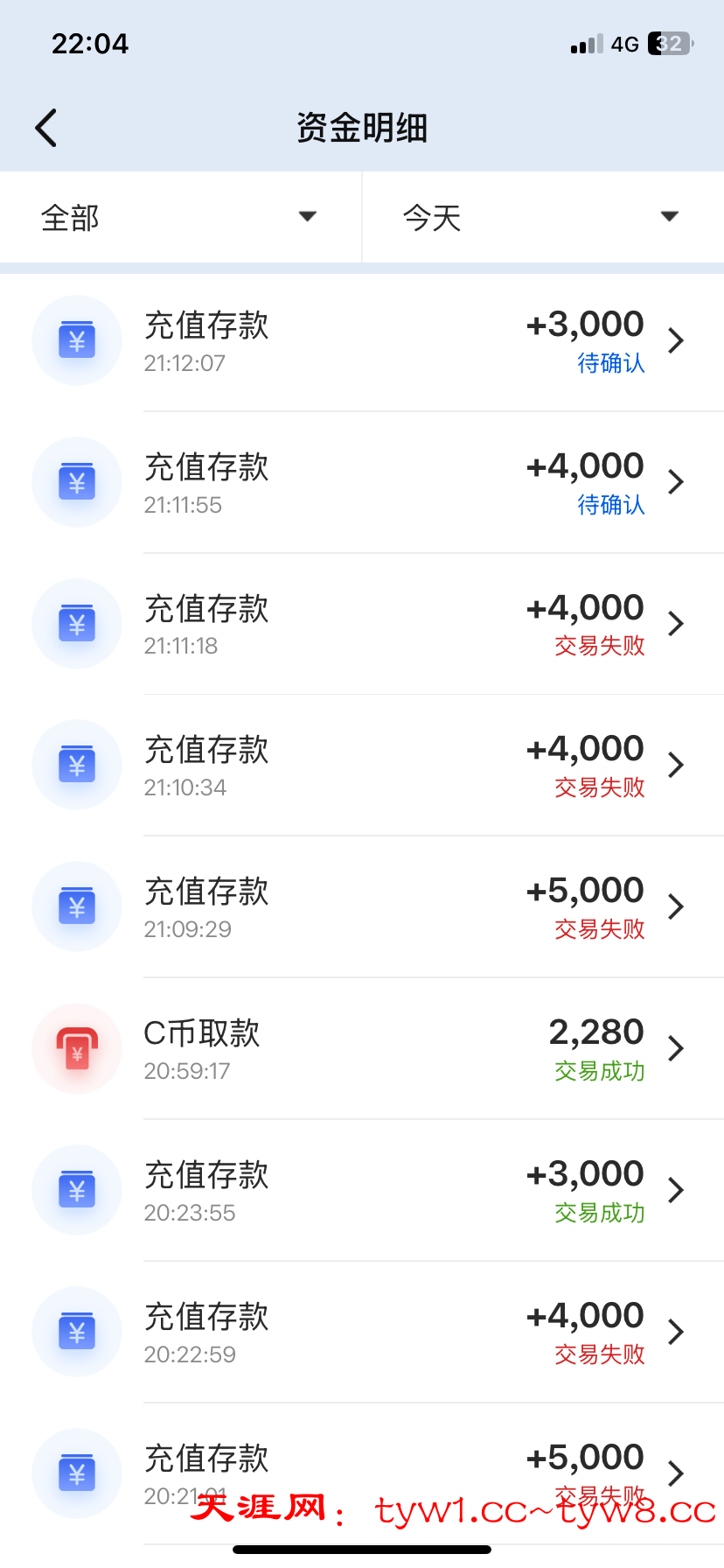The image size is (724, 1568).
Task: Show details of the 20:23:55 deposit
Action: click(362, 1191)
